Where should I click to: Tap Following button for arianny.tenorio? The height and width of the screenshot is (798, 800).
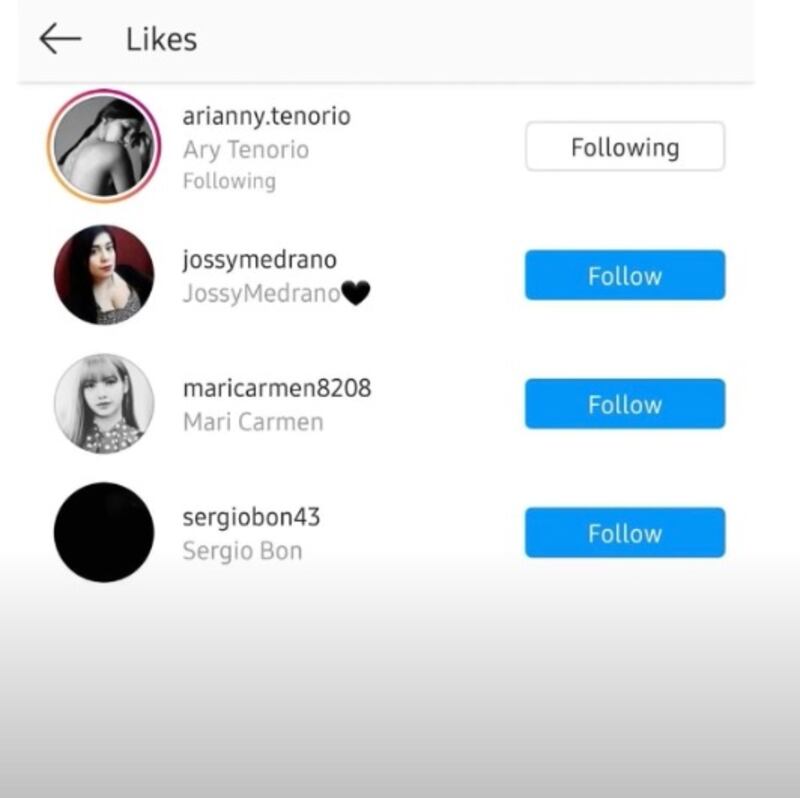tap(624, 147)
